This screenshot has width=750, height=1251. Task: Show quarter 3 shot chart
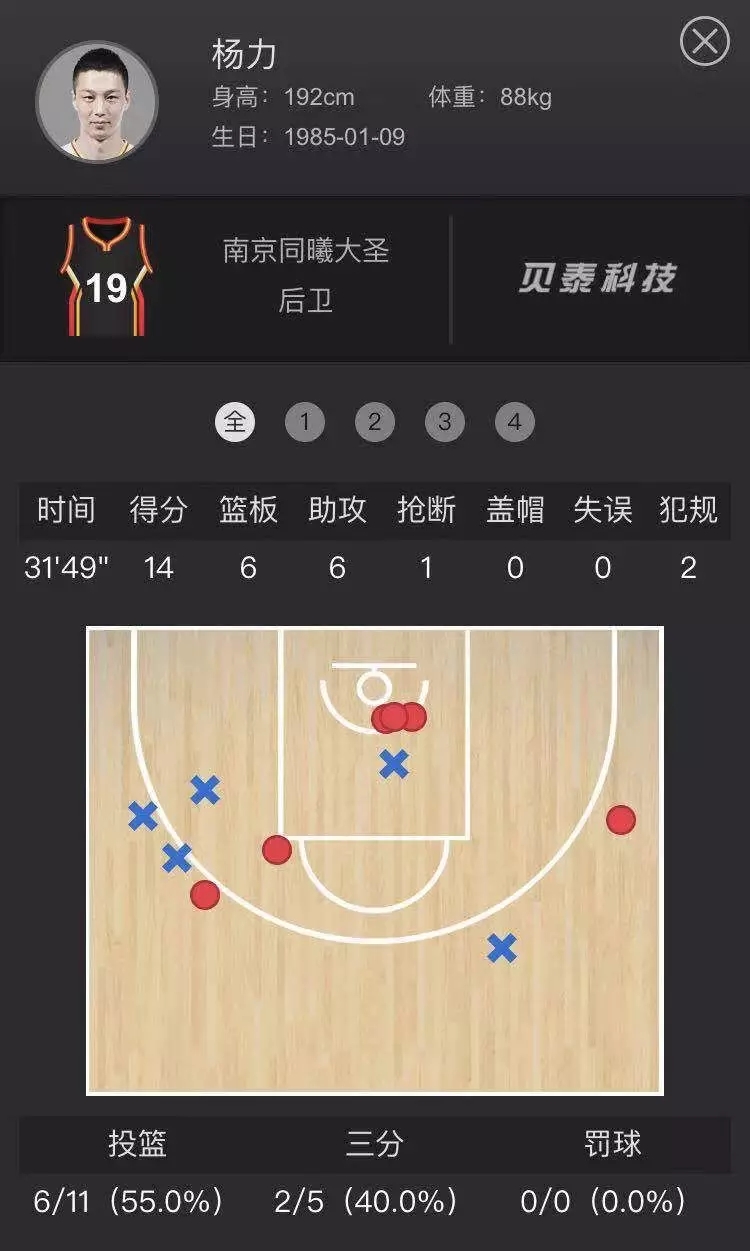click(445, 422)
